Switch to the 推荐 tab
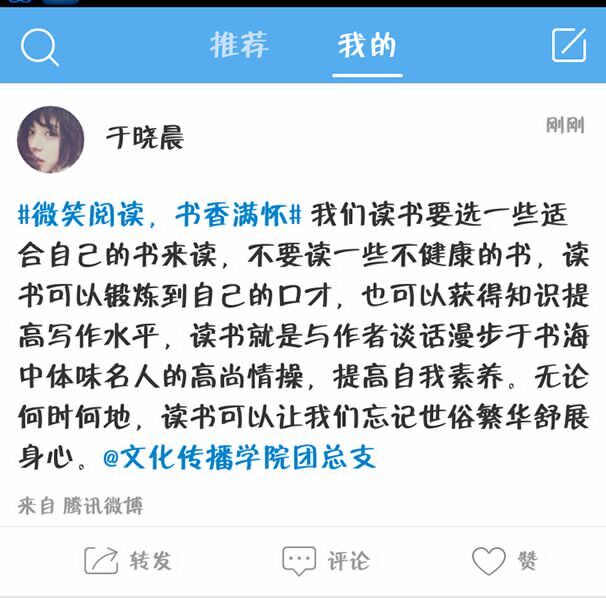This screenshot has height=598, width=606. click(240, 46)
